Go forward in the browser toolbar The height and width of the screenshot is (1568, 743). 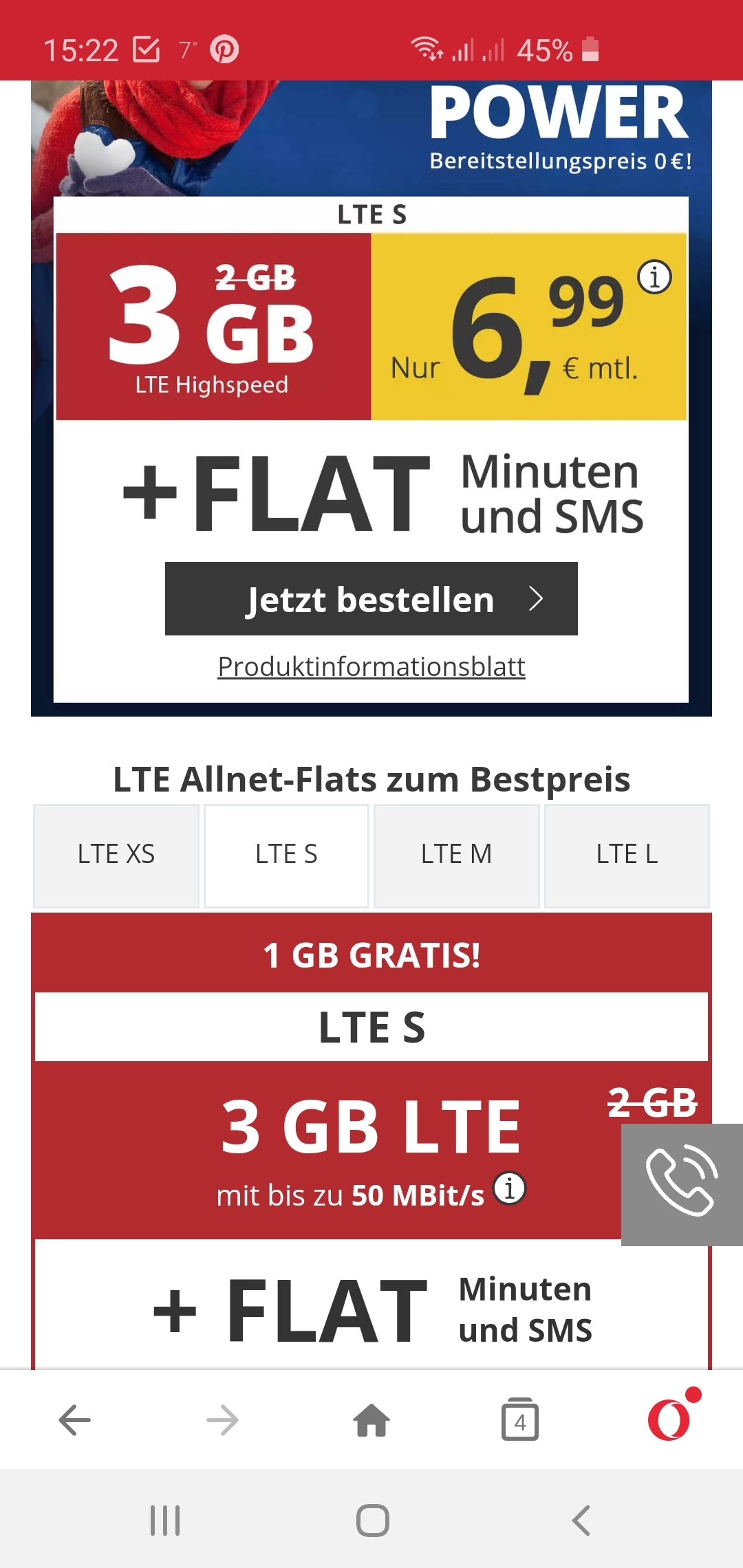[x=223, y=1420]
